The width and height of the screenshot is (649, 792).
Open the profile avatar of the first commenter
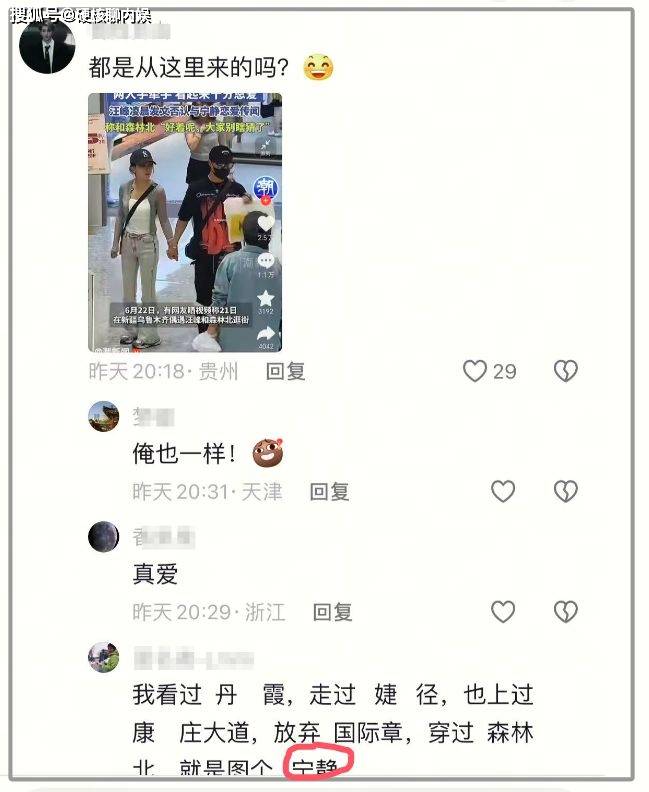coord(47,45)
